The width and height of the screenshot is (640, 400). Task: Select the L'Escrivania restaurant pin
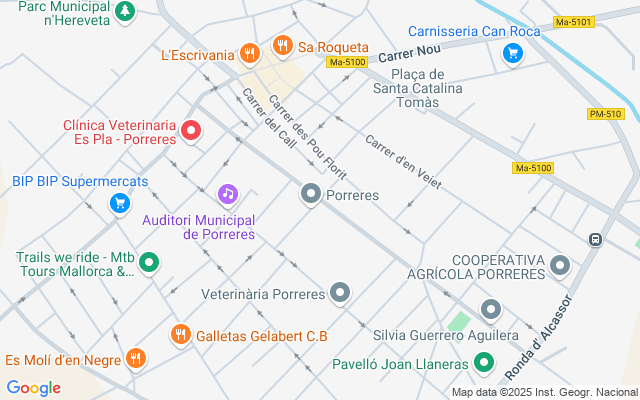250,54
